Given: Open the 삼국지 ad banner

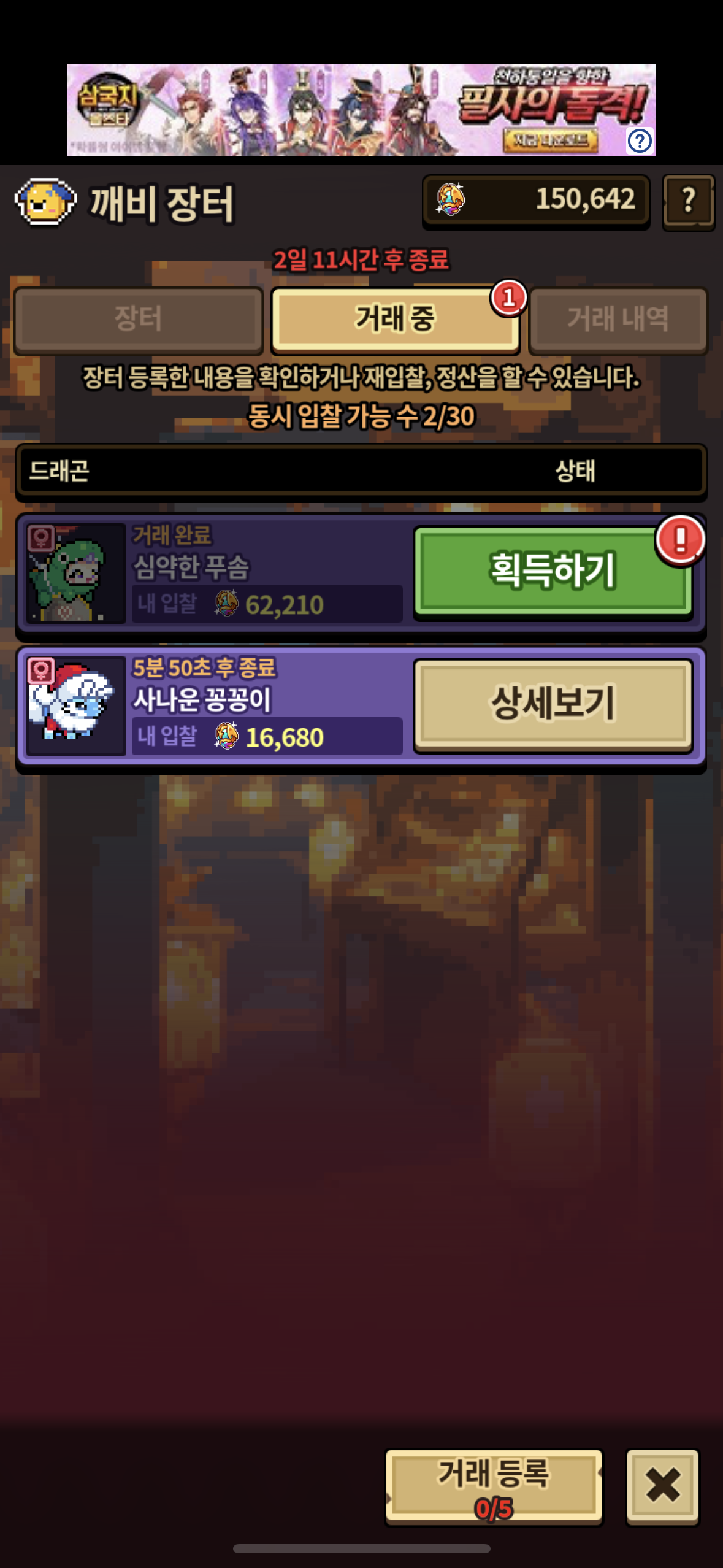Looking at the screenshot, I should [343, 110].
